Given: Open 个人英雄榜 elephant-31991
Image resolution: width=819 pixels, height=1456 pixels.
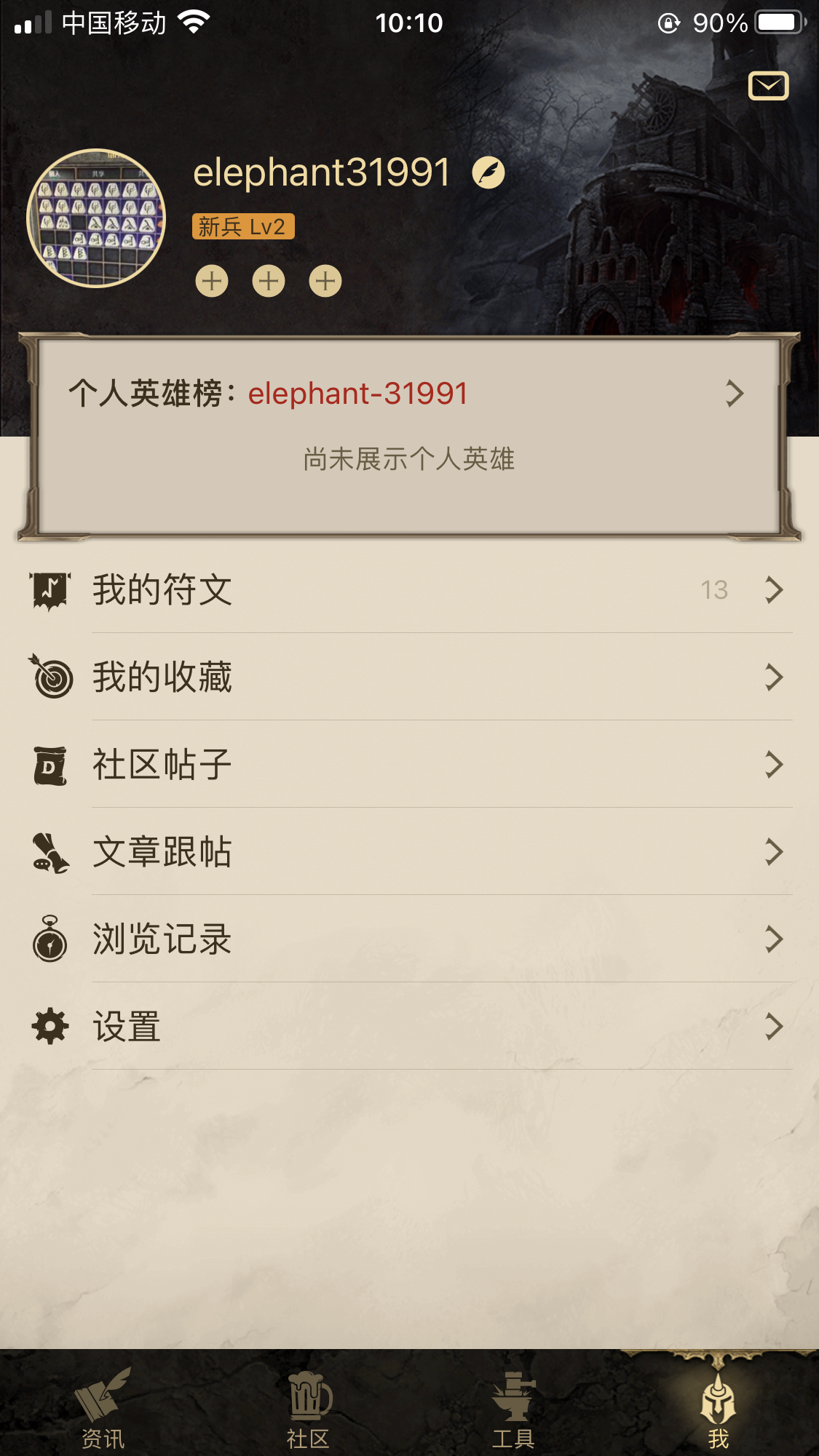Looking at the screenshot, I should tap(408, 394).
